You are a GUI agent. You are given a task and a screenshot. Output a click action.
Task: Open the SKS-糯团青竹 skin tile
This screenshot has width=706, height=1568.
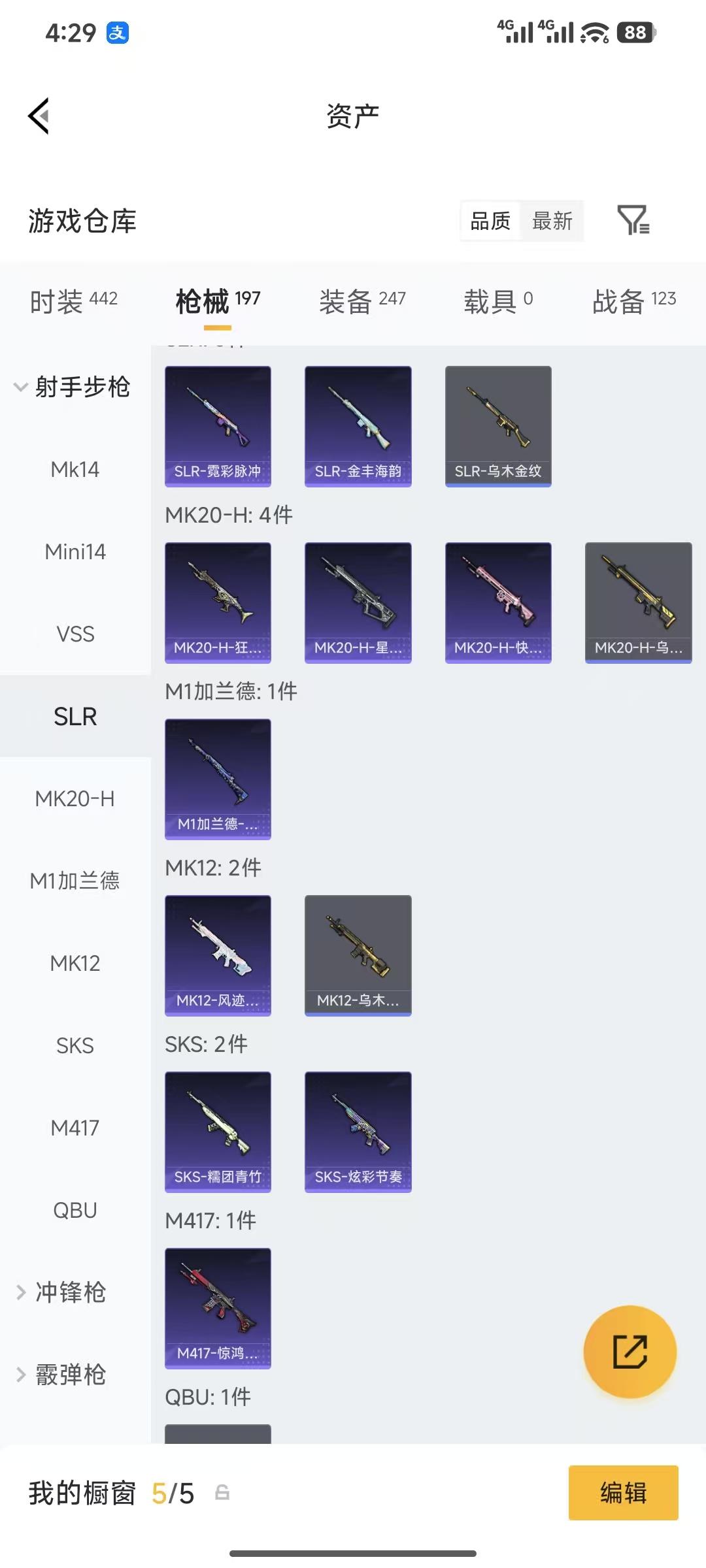point(218,1132)
